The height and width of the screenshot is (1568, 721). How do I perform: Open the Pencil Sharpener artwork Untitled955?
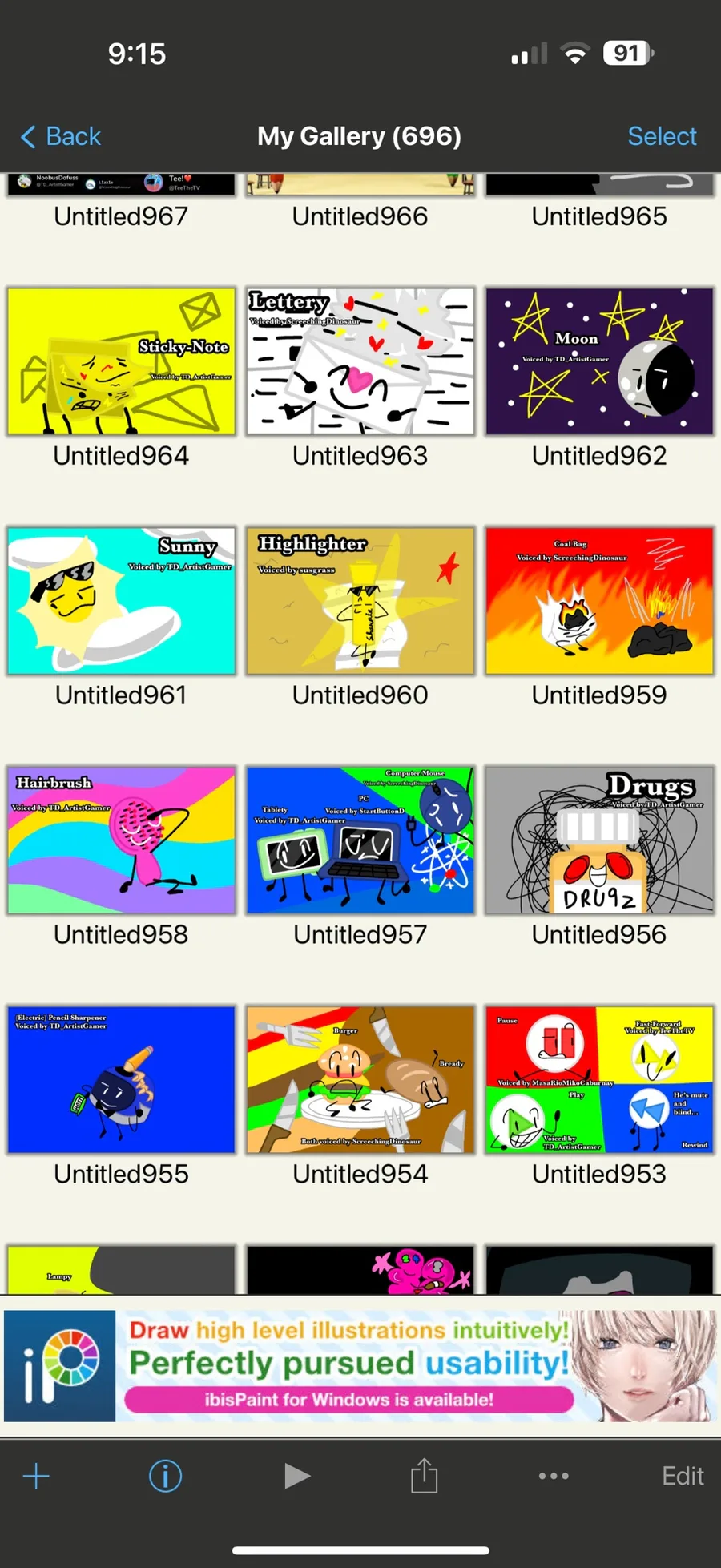pyautogui.click(x=121, y=1080)
